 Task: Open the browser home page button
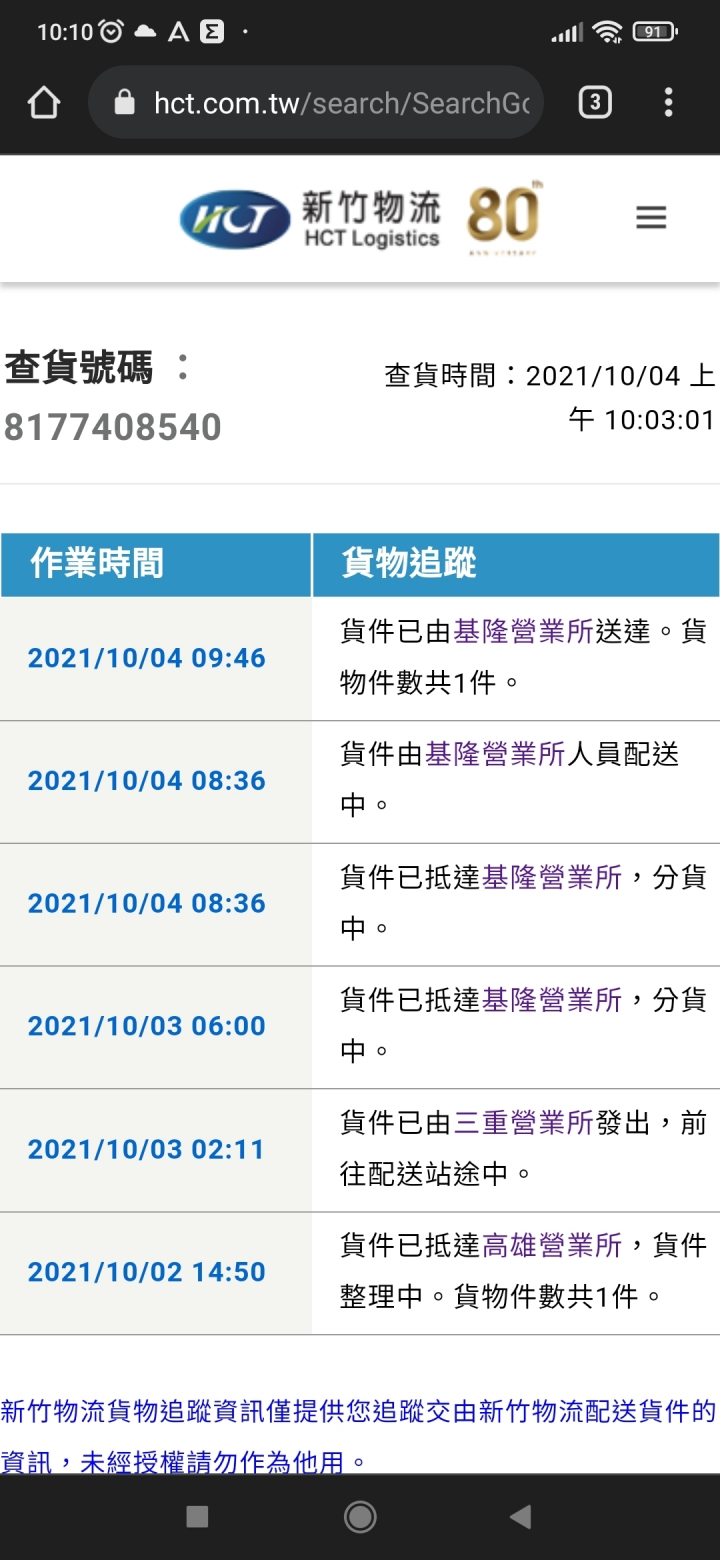click(44, 102)
